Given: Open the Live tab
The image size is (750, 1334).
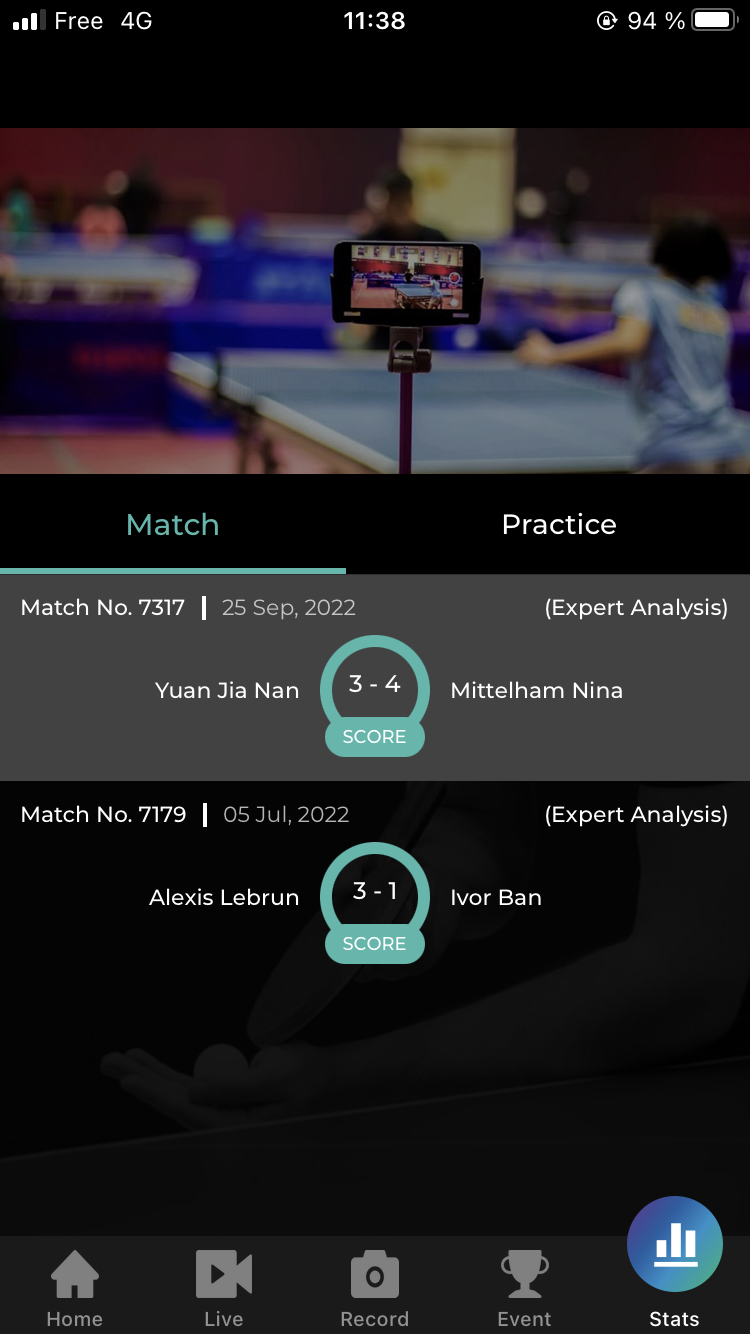Looking at the screenshot, I should (224, 1289).
